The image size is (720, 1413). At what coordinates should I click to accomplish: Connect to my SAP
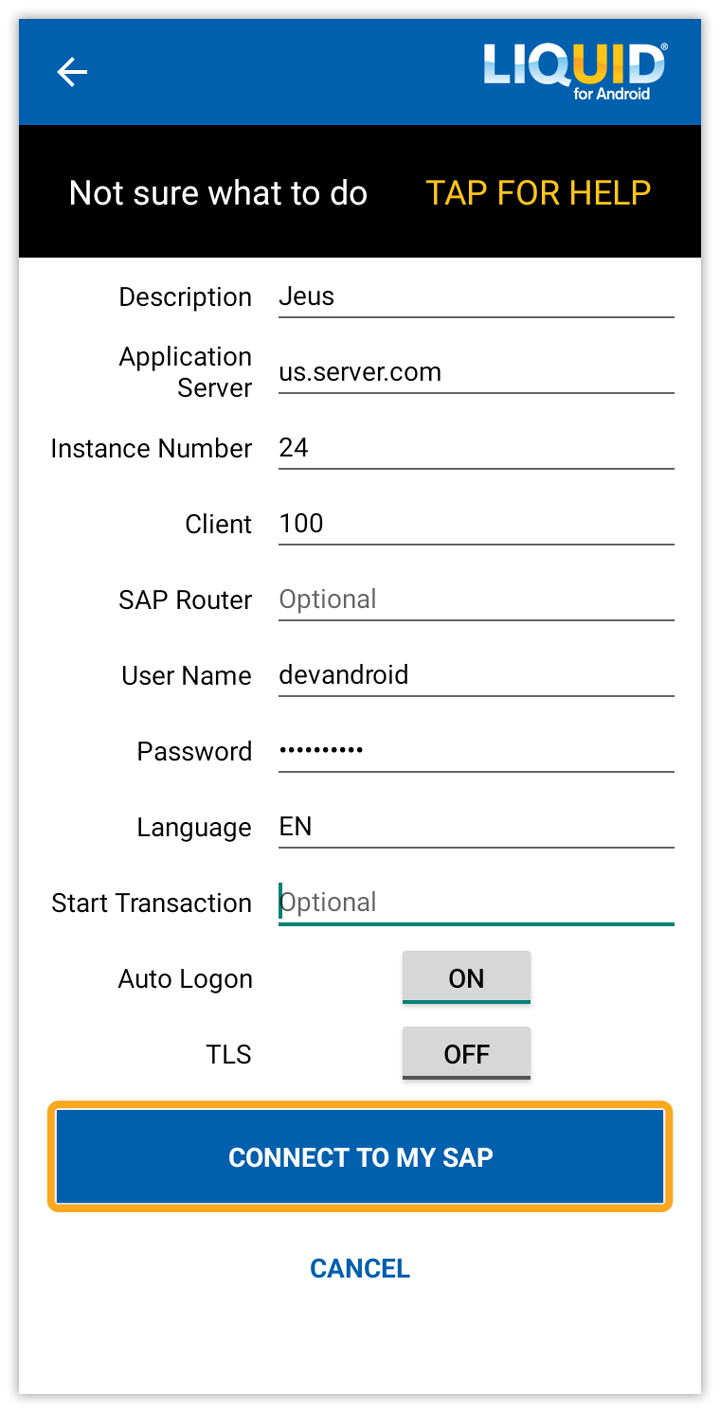(360, 1157)
